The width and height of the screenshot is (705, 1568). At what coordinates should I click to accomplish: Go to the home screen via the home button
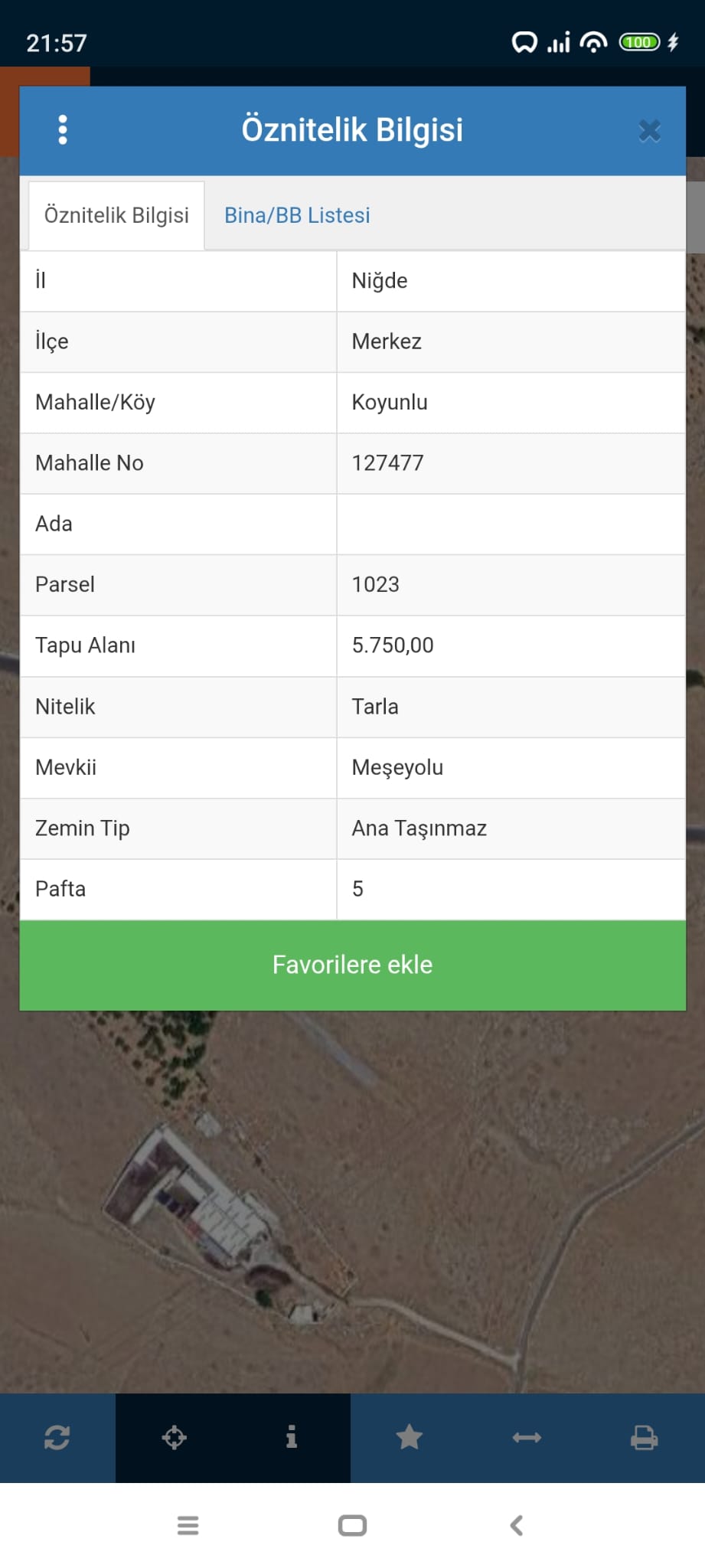tap(352, 1525)
